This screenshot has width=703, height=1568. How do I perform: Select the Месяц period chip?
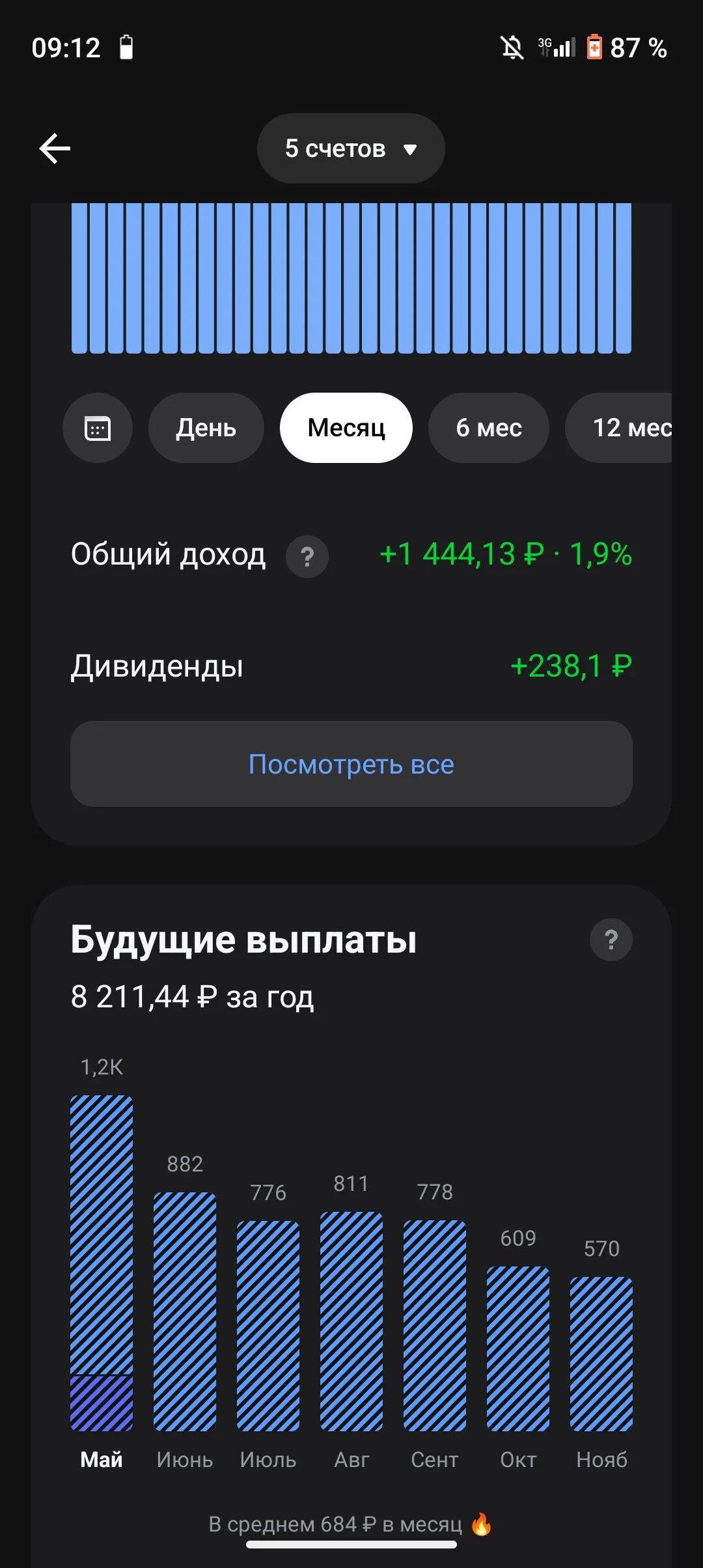coord(346,428)
